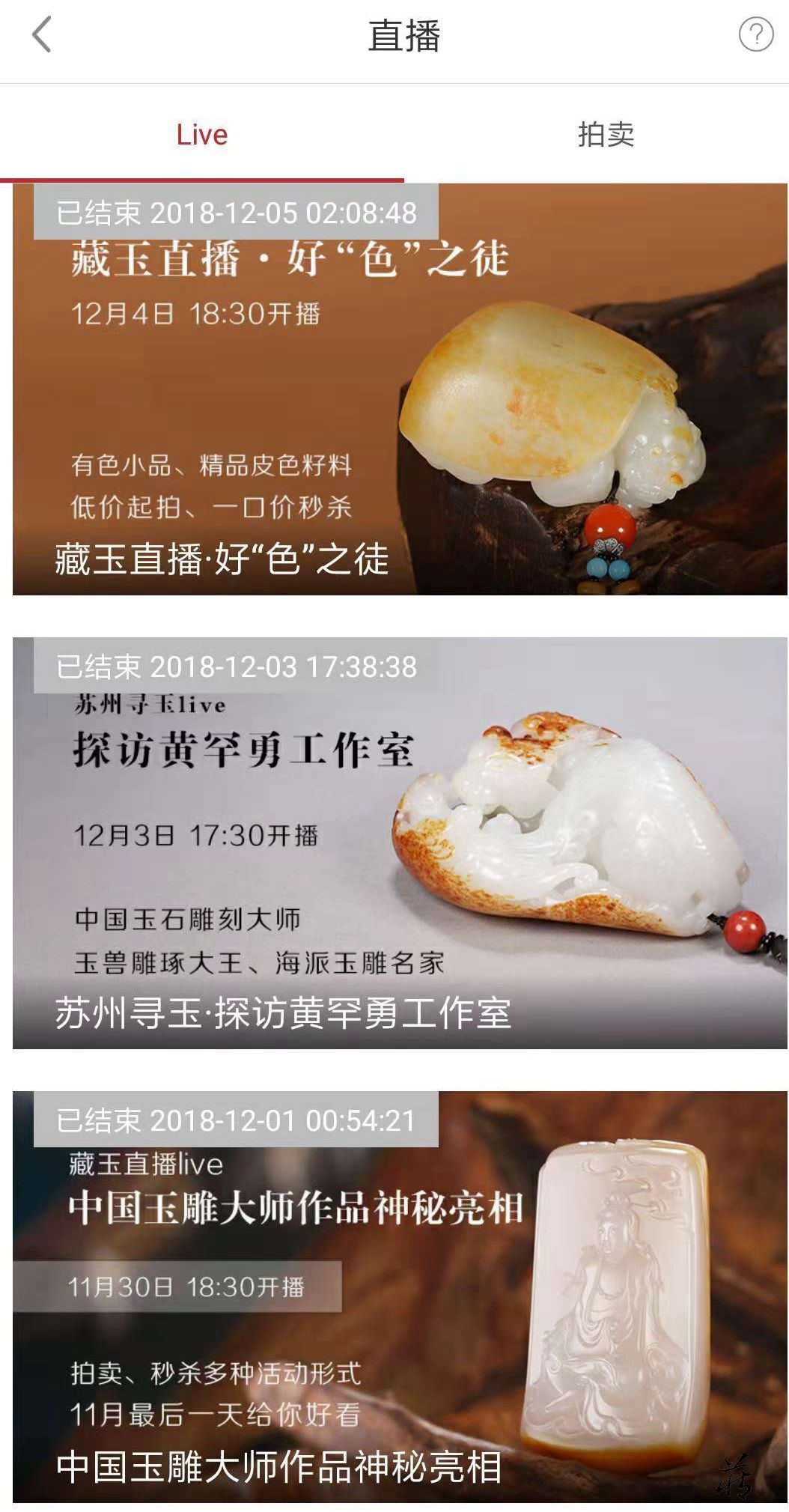The width and height of the screenshot is (789, 1512).
Task: Open the 苏州寻玉·探访黄罕勇工作室 live card
Action: tap(400, 842)
